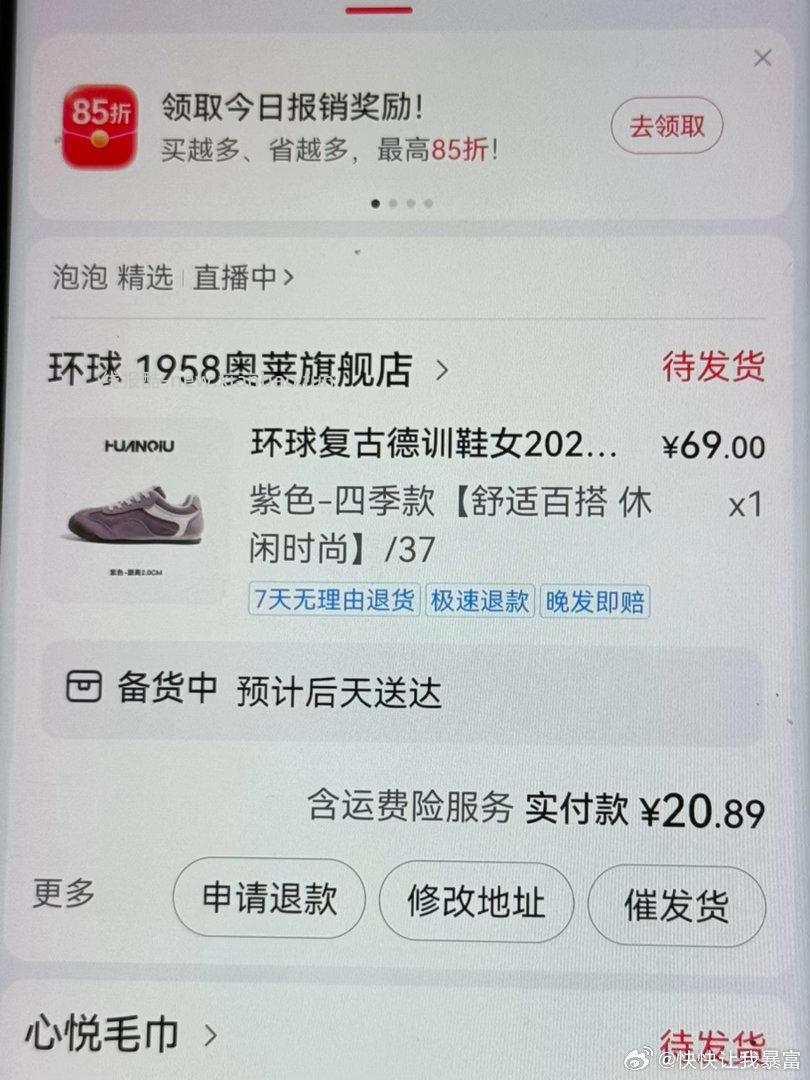Image resolution: width=810 pixels, height=1080 pixels.
Task: Tap the 极速退款 service tag
Action: (478, 602)
